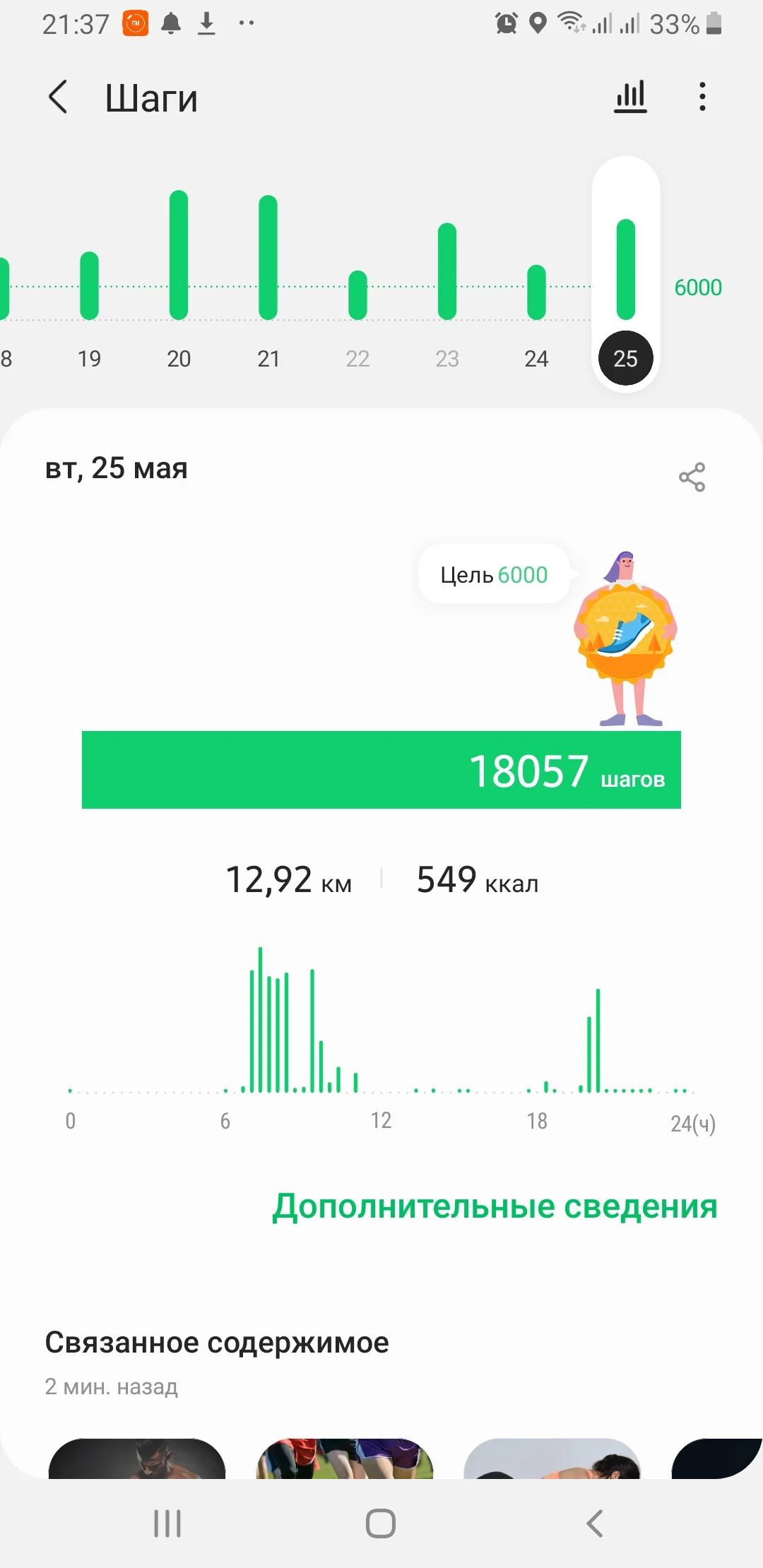Select day 22 in the chart
The image size is (763, 1568).
(357, 358)
